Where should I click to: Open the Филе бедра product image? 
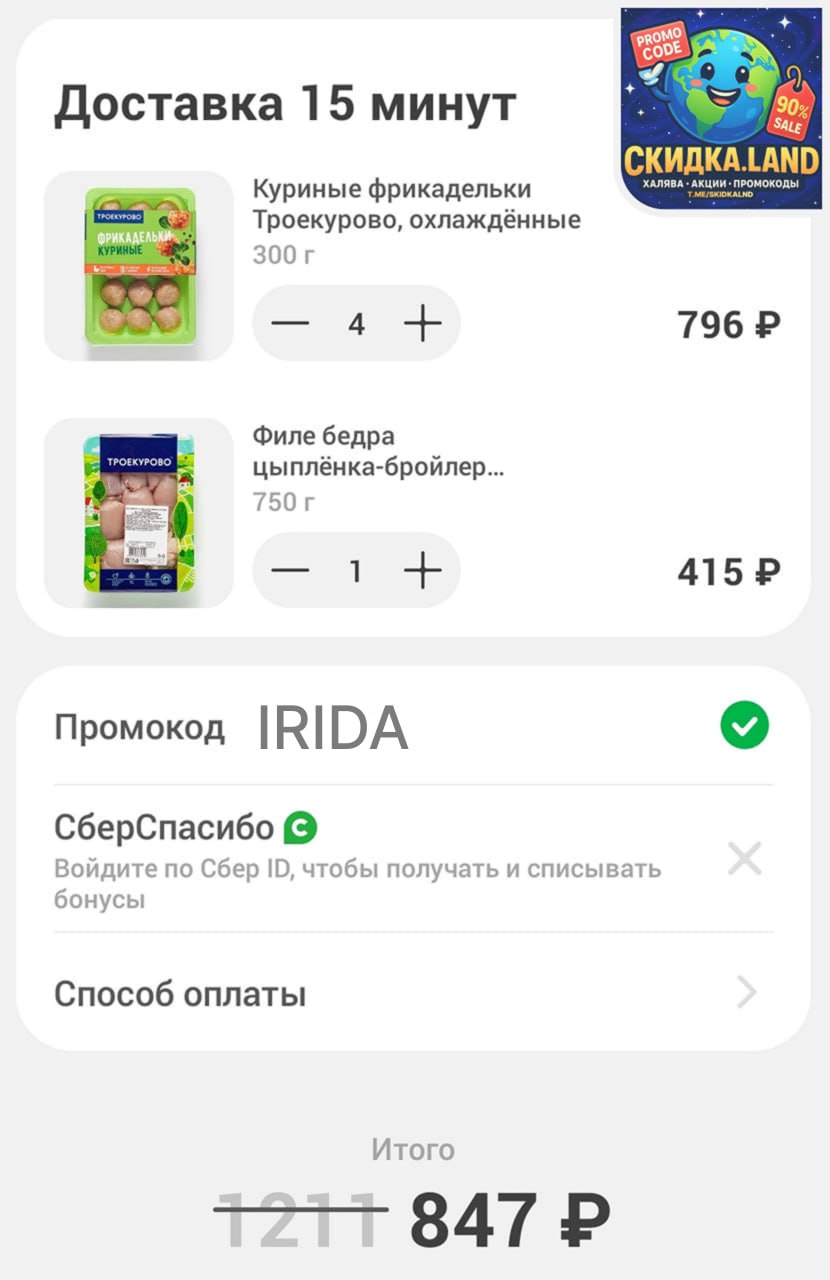click(x=139, y=513)
